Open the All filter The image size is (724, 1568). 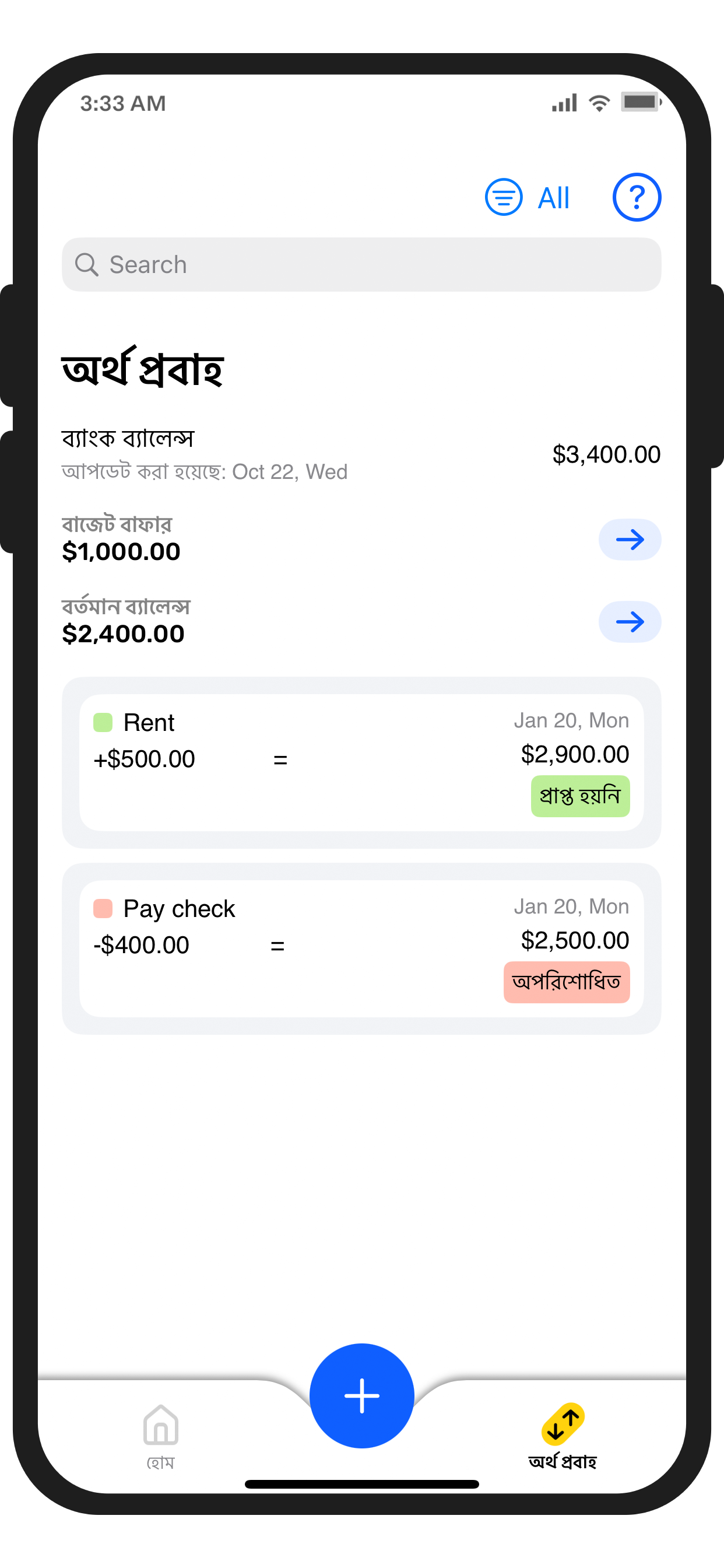[528, 197]
